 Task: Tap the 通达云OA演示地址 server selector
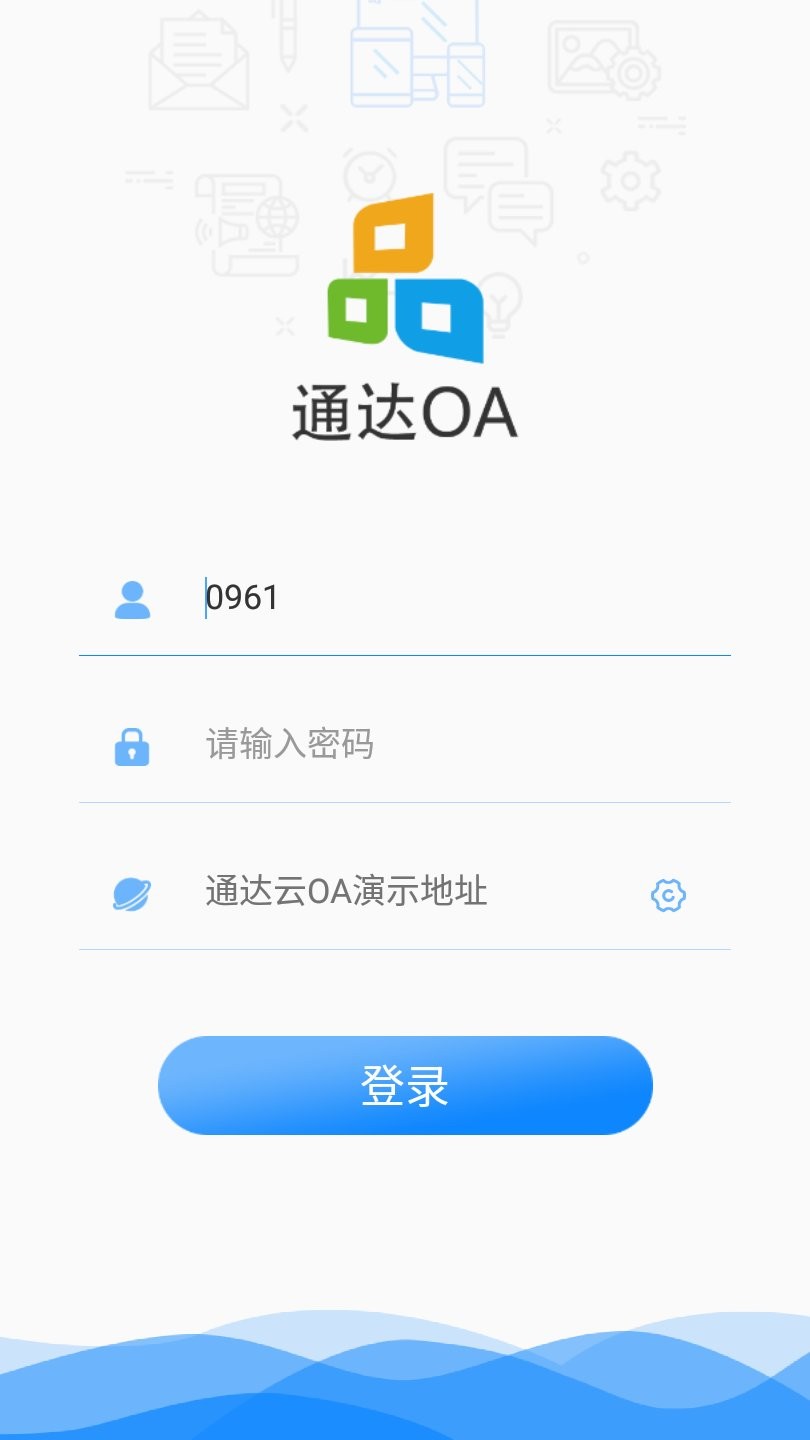(345, 891)
